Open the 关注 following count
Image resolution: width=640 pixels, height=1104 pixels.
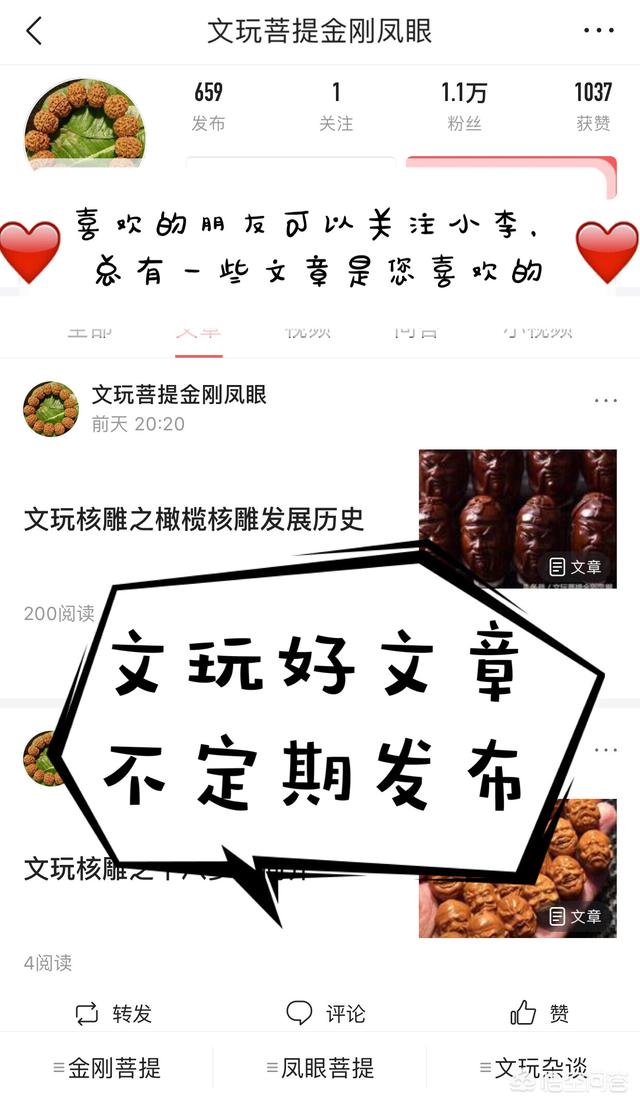click(336, 106)
